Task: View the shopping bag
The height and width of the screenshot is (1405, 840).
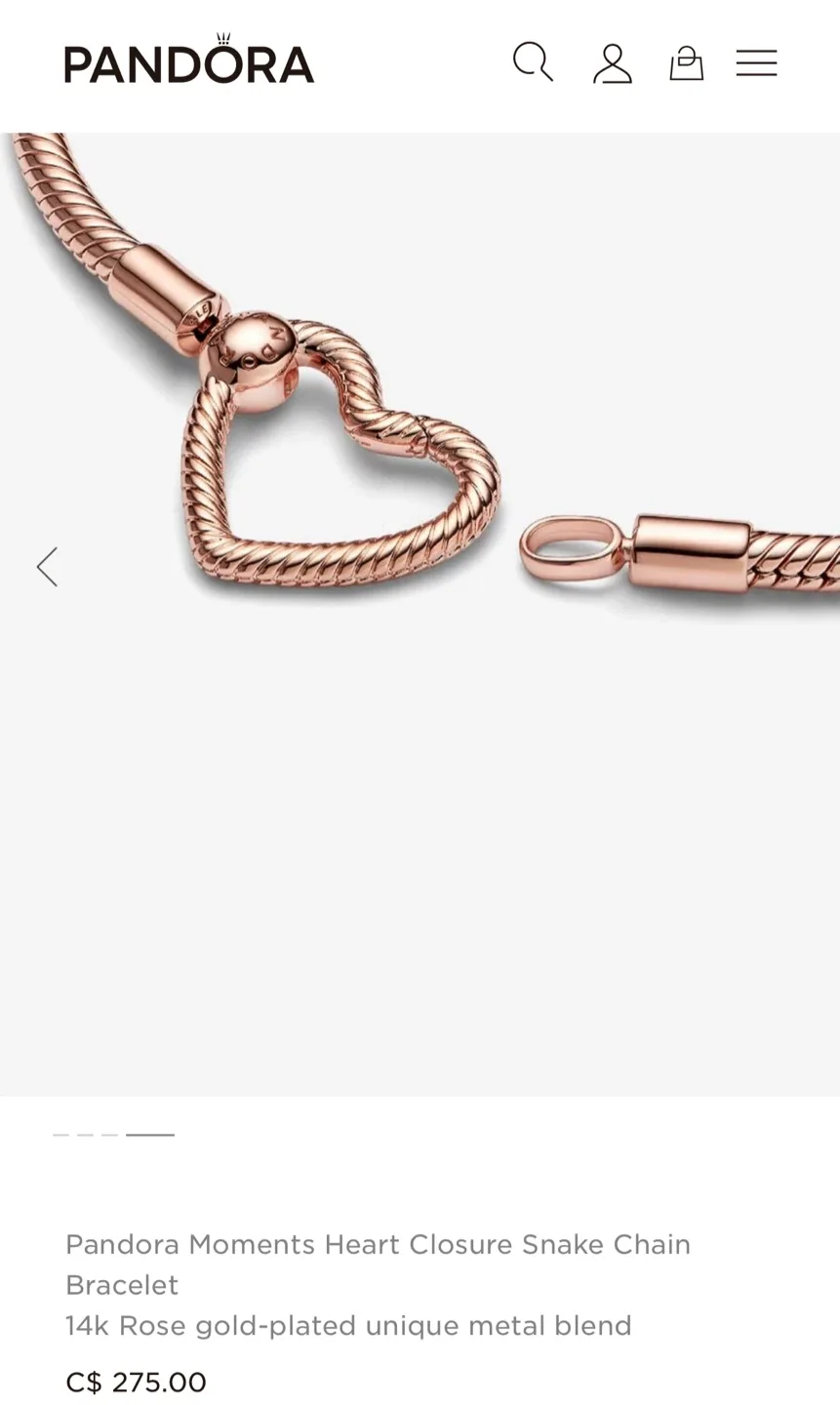Action: 685,61
